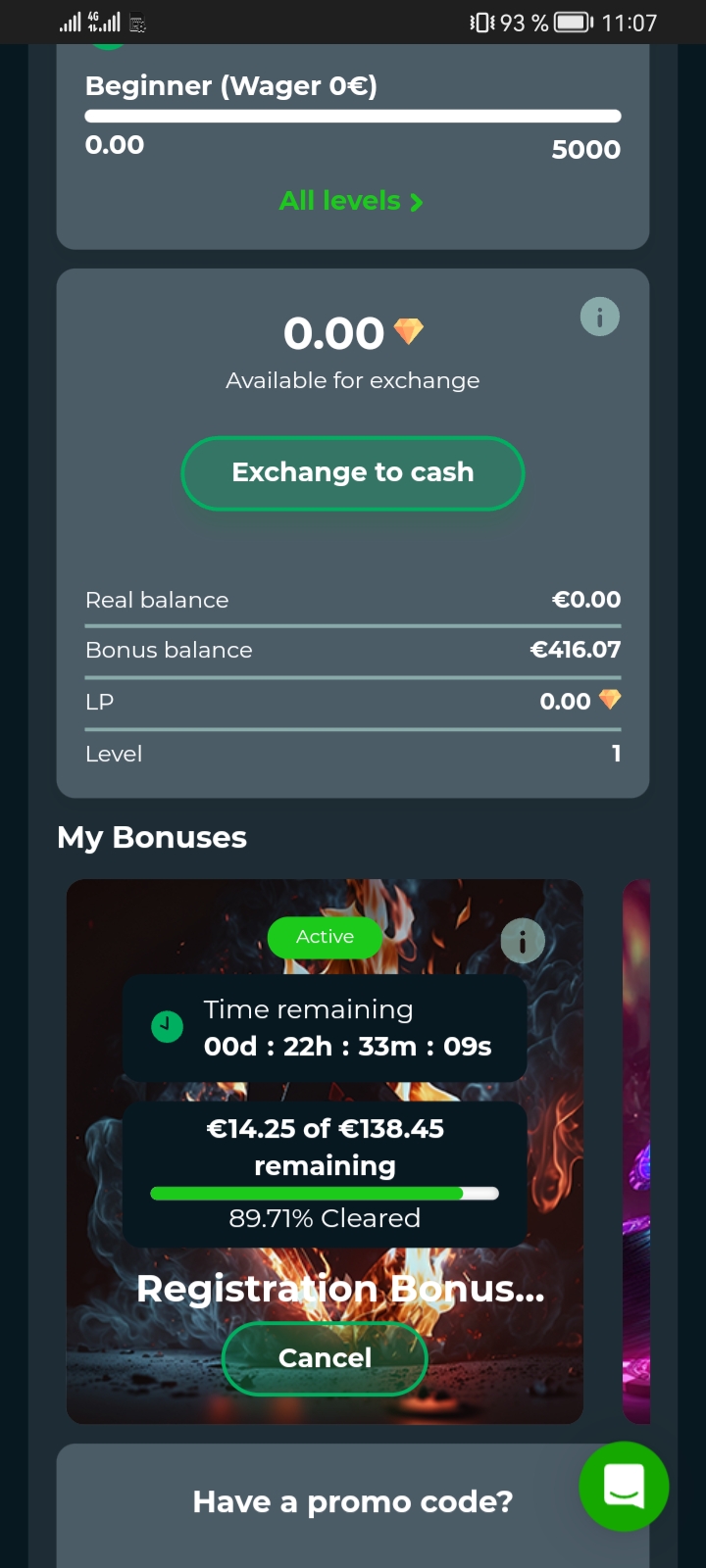Tap Exchange to cash button
Image resolution: width=706 pixels, height=1568 pixels.
pos(353,473)
